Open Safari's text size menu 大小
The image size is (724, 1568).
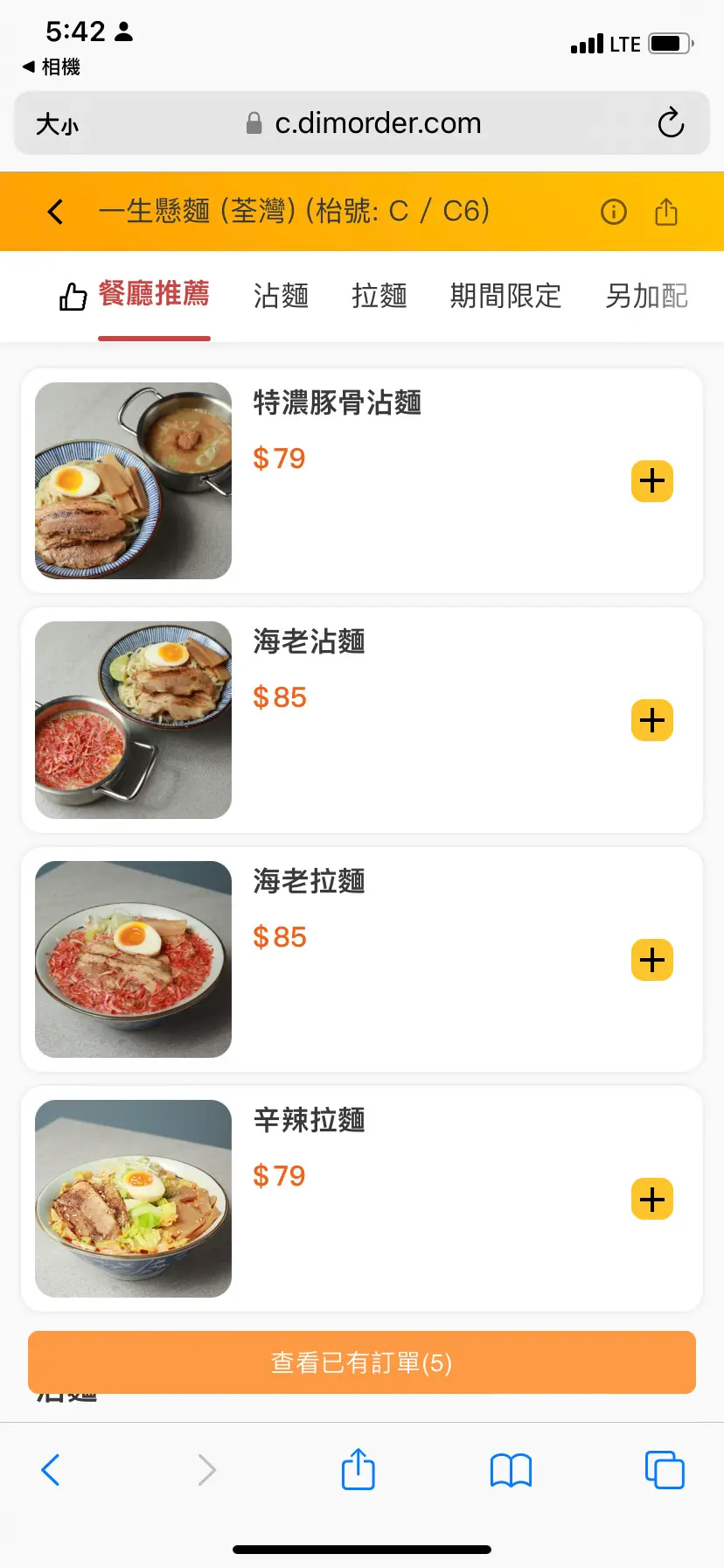(x=57, y=124)
